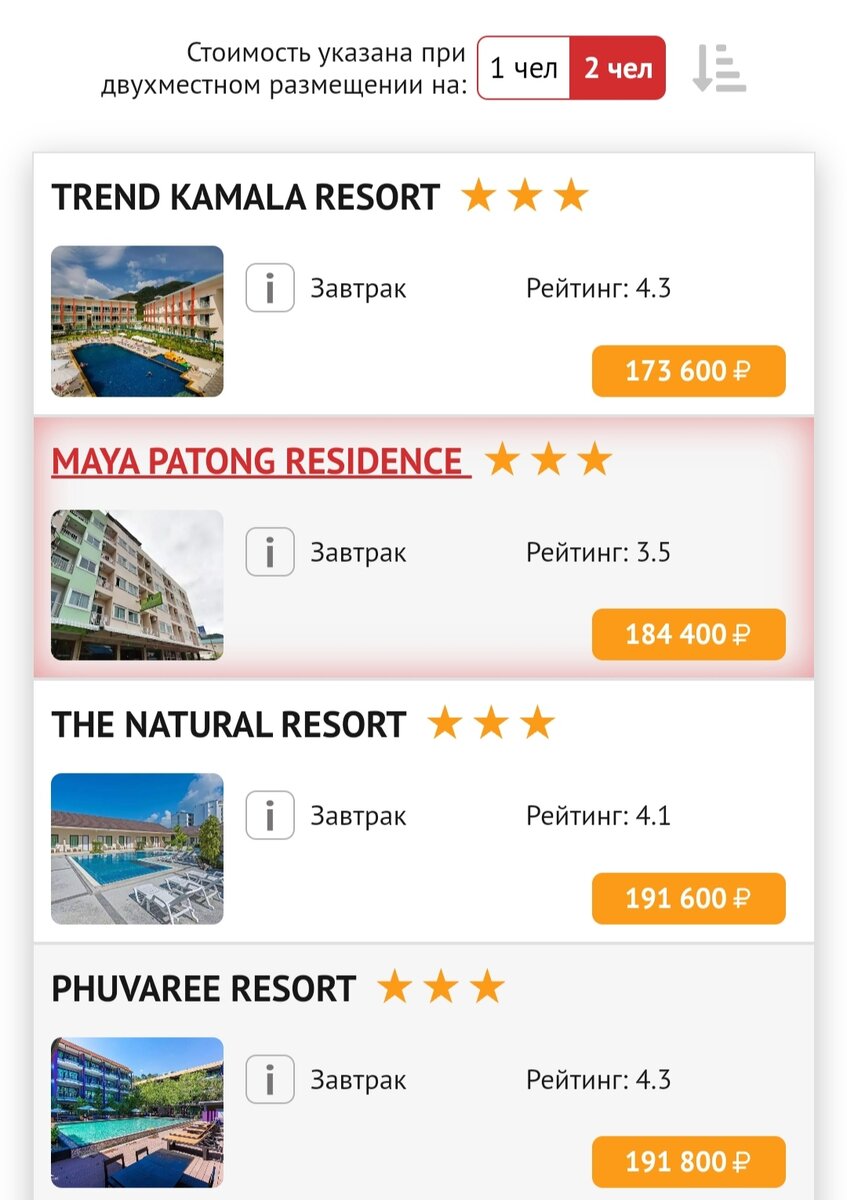
Task: Choose the 184 400 ₽ price button
Action: point(688,634)
